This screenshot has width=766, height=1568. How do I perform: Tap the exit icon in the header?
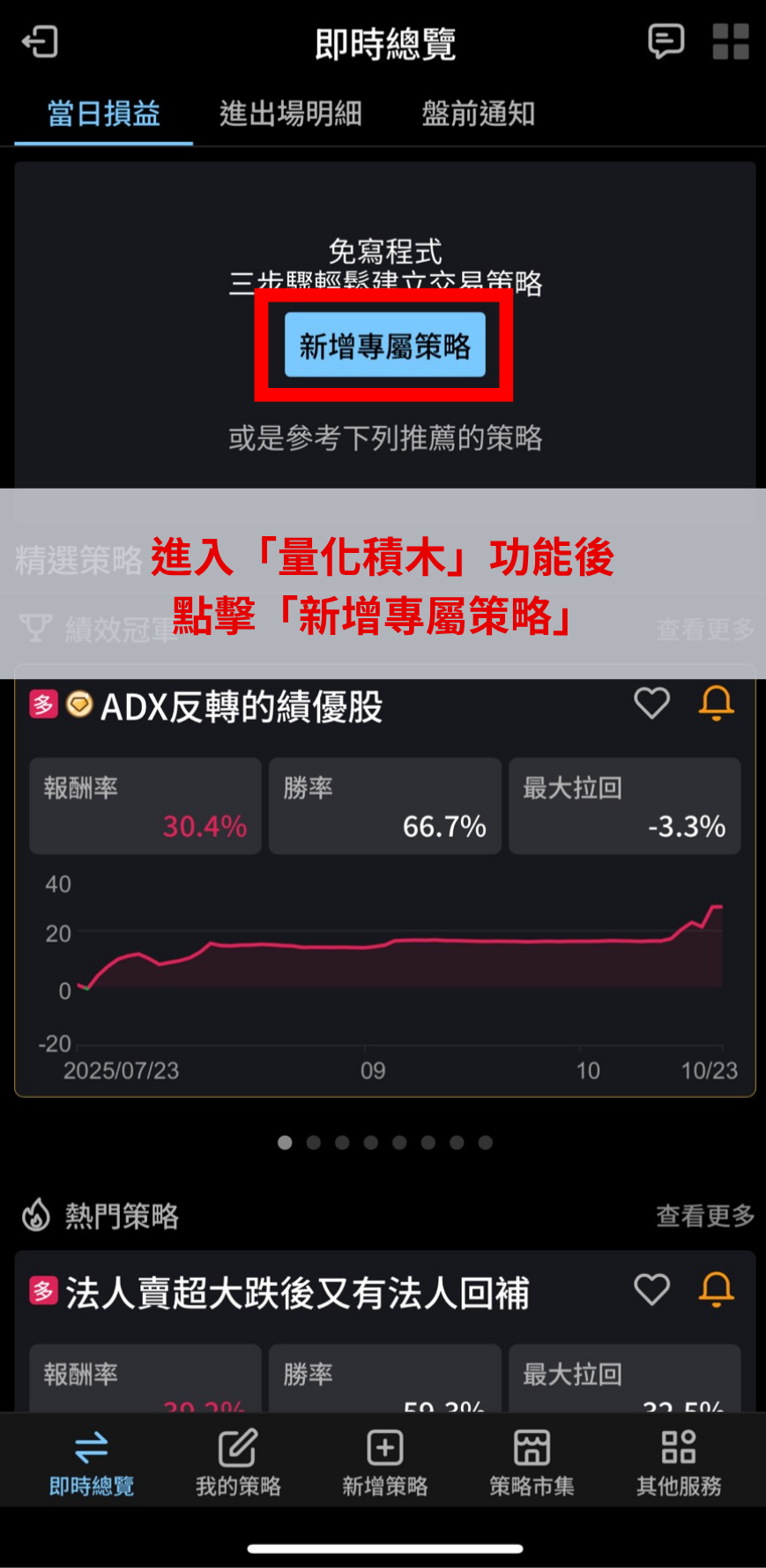[41, 41]
